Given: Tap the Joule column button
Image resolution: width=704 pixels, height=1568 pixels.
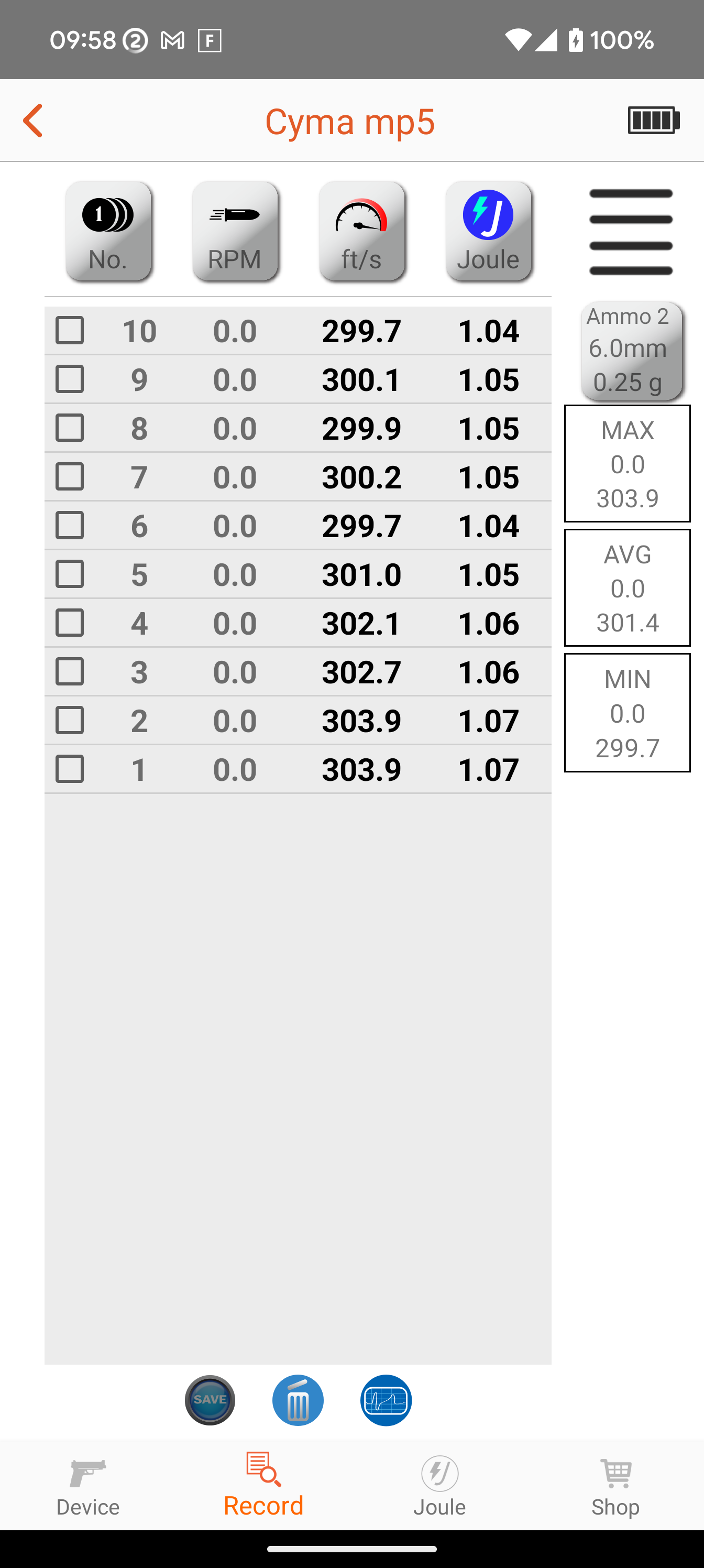Looking at the screenshot, I should point(488,231).
